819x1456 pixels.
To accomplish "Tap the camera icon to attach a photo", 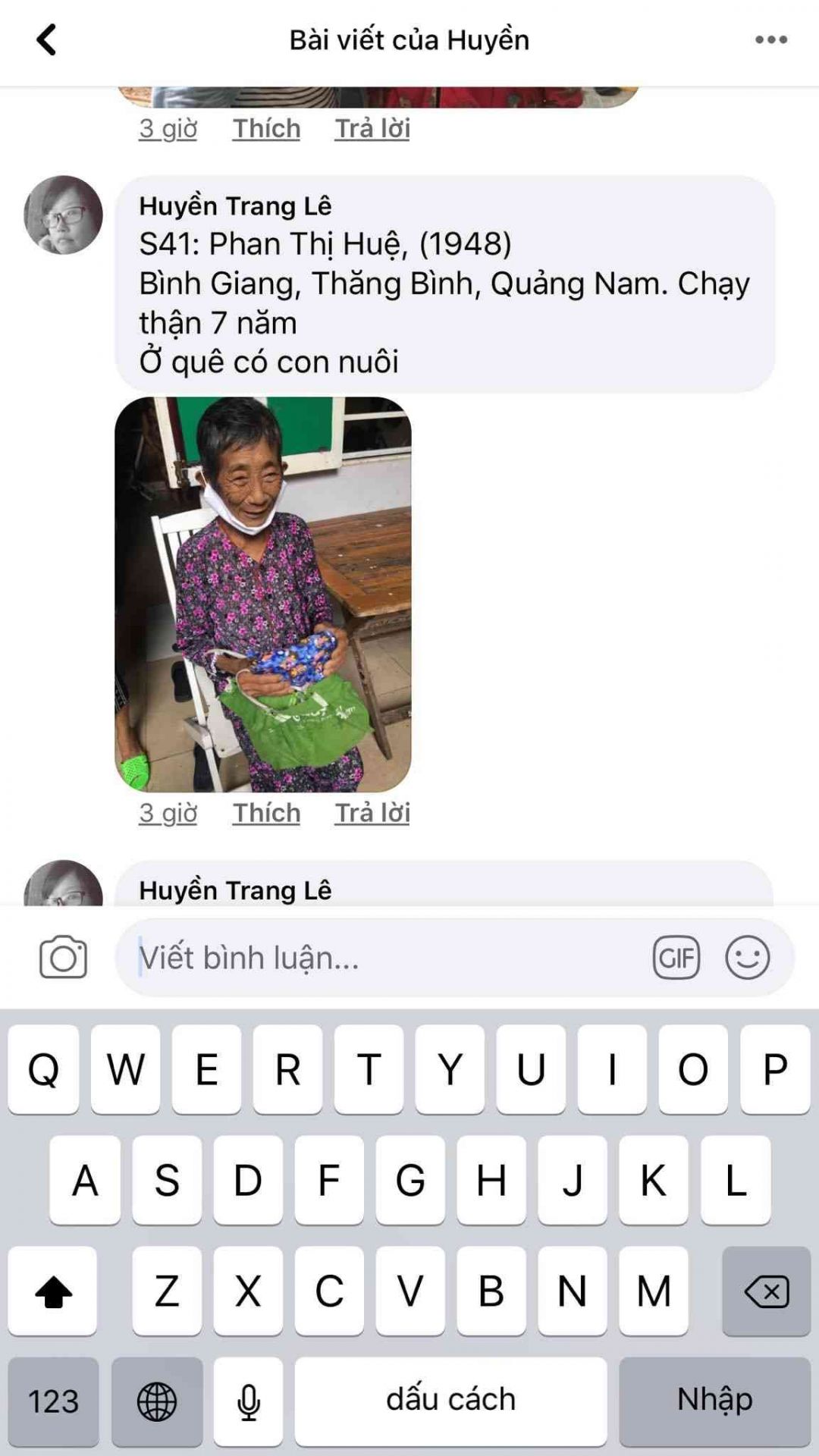I will pyautogui.click(x=63, y=958).
